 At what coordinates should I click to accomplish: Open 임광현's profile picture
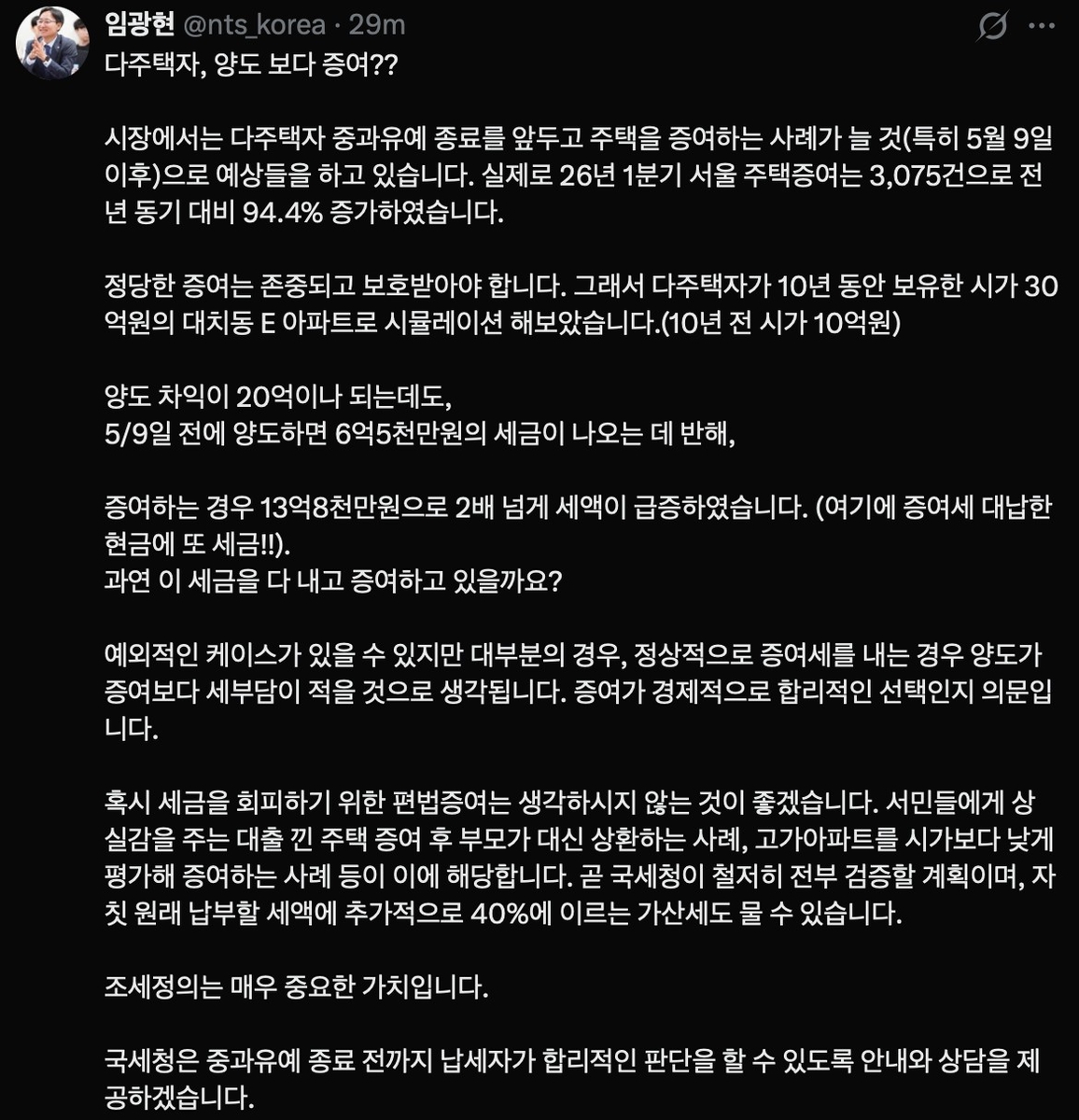(52, 42)
